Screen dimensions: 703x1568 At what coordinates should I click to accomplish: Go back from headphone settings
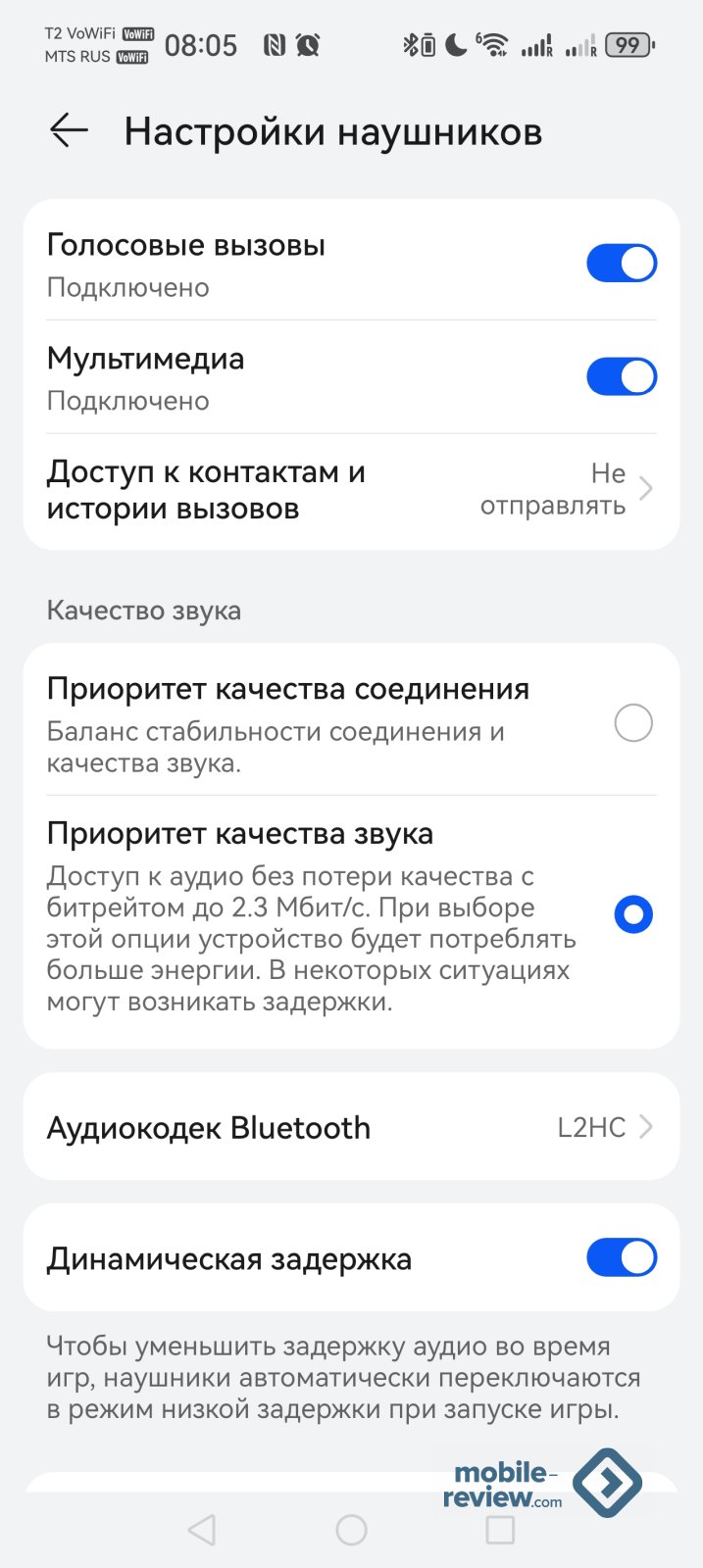69,130
